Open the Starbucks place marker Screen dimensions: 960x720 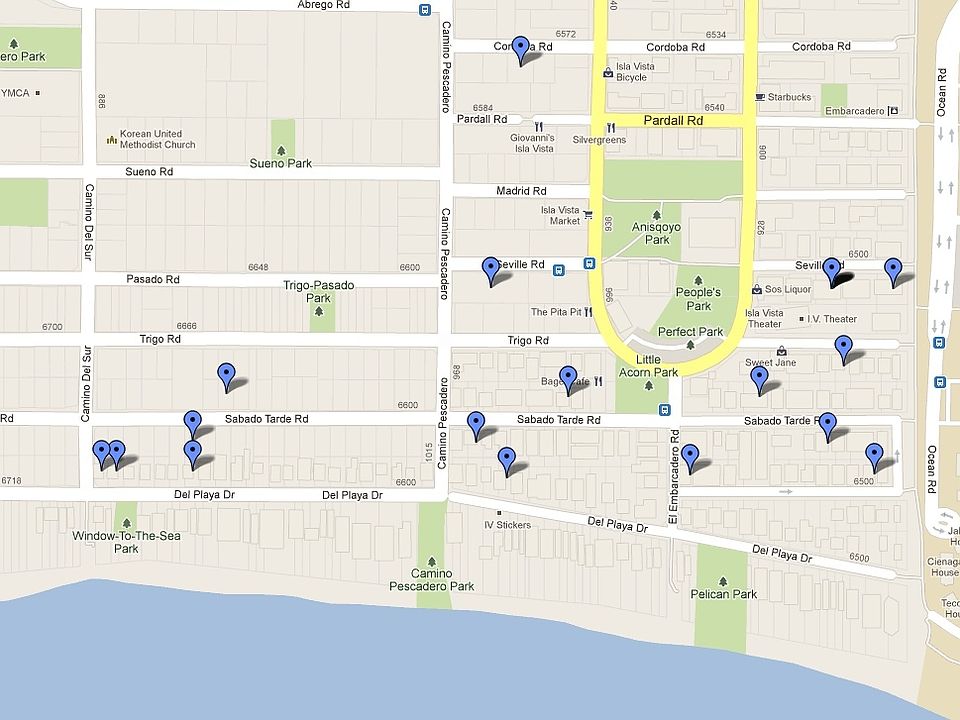click(x=760, y=97)
